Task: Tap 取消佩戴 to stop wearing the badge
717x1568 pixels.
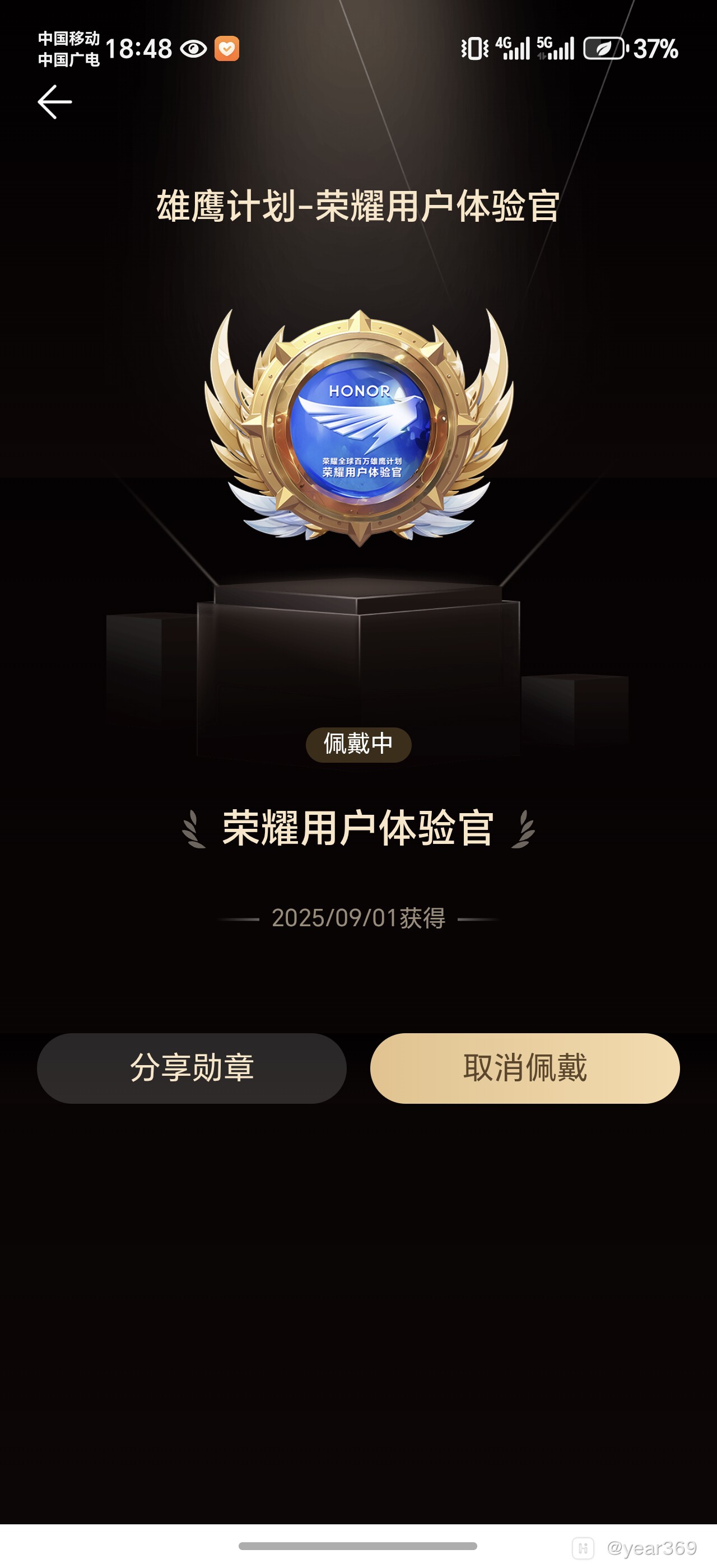Action: pyautogui.click(x=525, y=1068)
